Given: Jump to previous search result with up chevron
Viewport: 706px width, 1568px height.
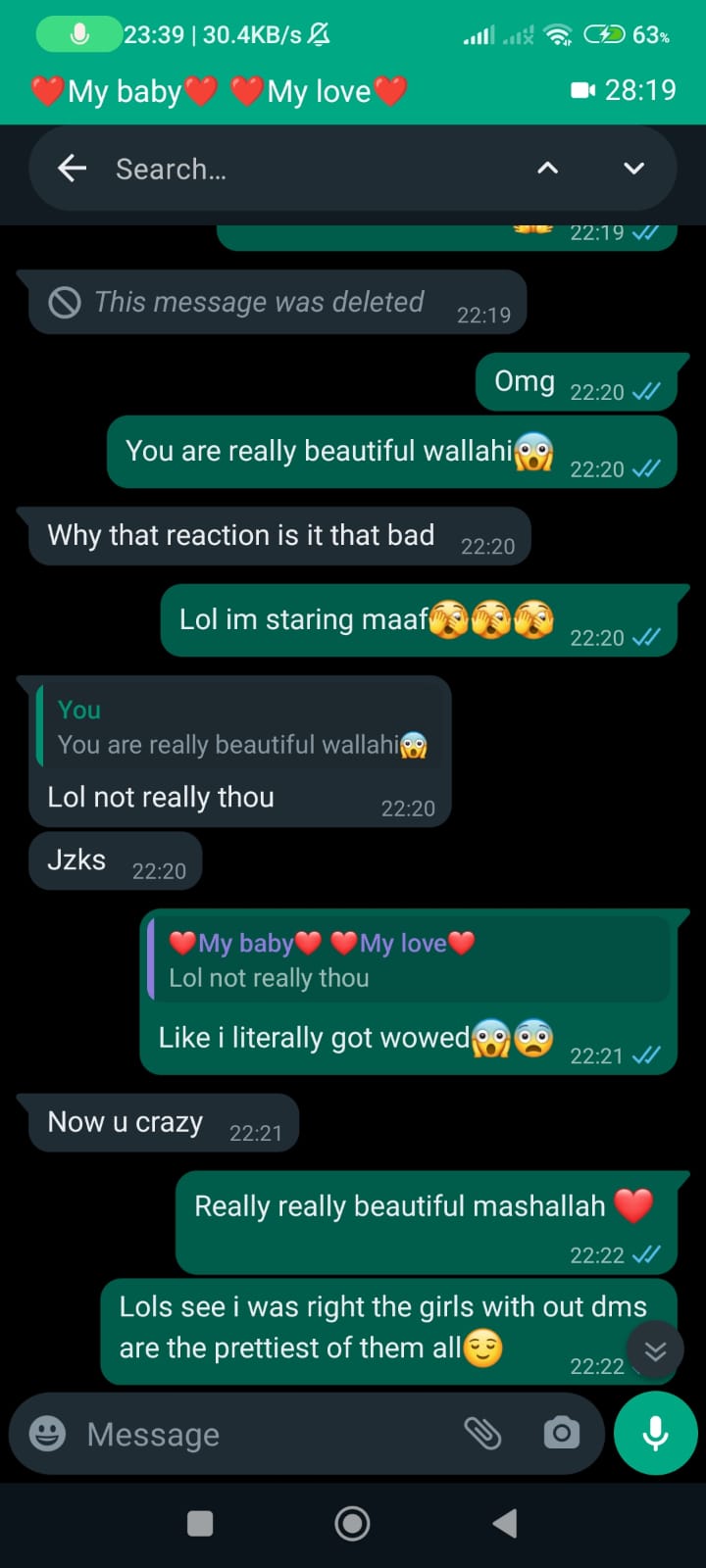Looking at the screenshot, I should tap(548, 169).
